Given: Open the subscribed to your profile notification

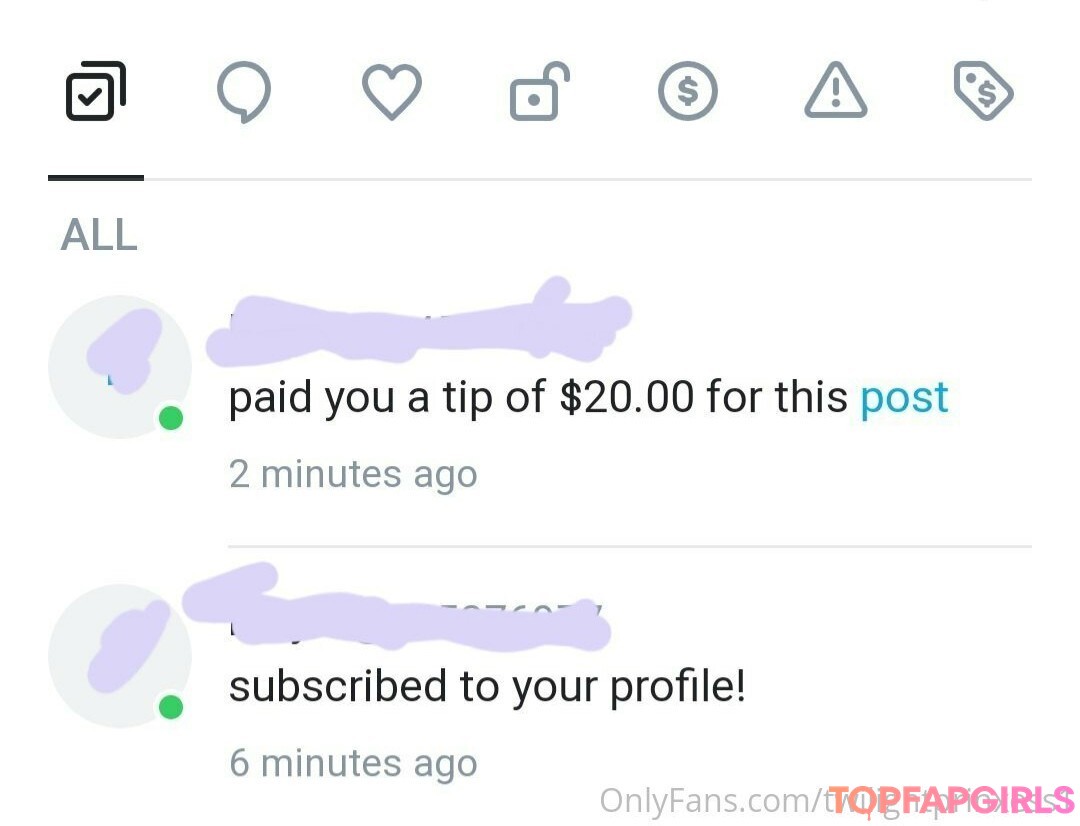Looking at the screenshot, I should (x=487, y=687).
